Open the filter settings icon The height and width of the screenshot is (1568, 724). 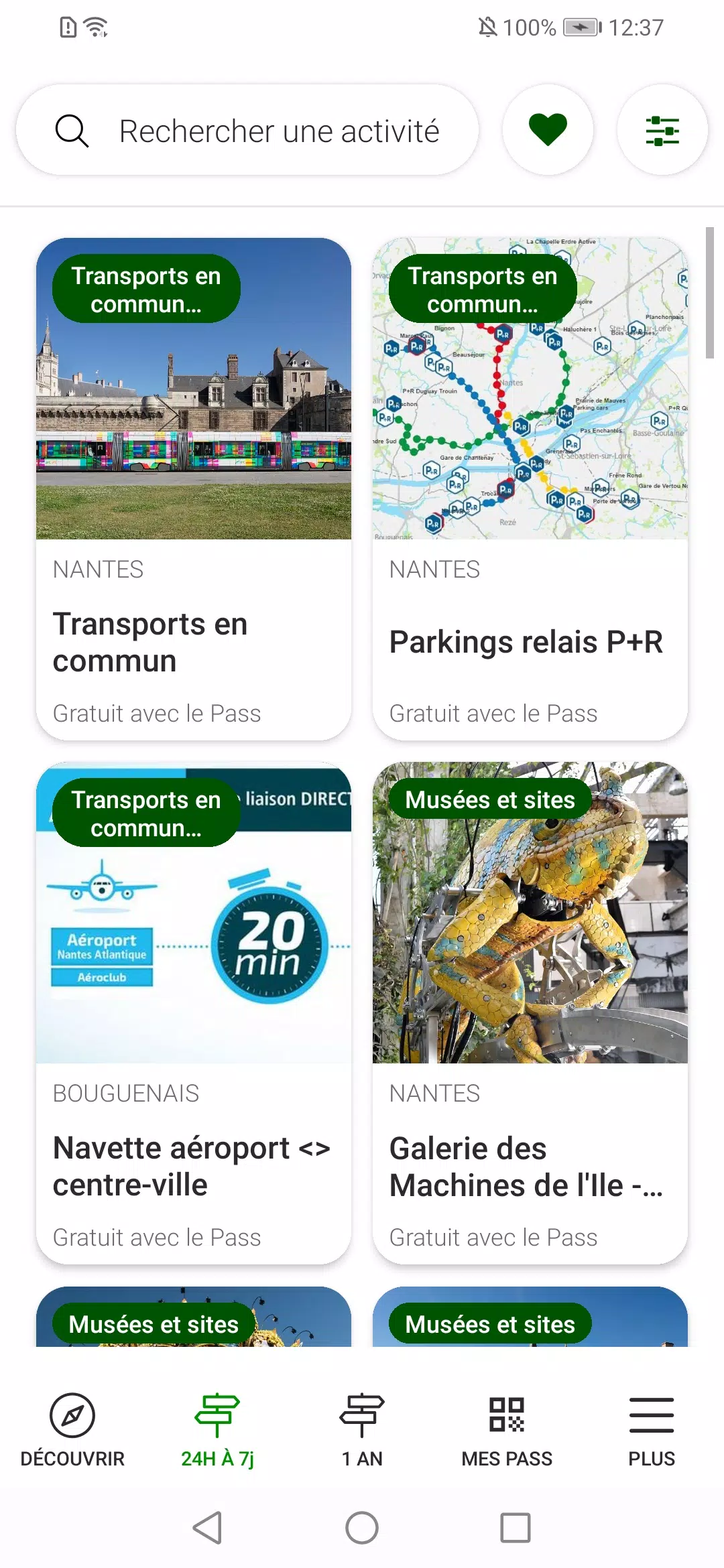[662, 130]
